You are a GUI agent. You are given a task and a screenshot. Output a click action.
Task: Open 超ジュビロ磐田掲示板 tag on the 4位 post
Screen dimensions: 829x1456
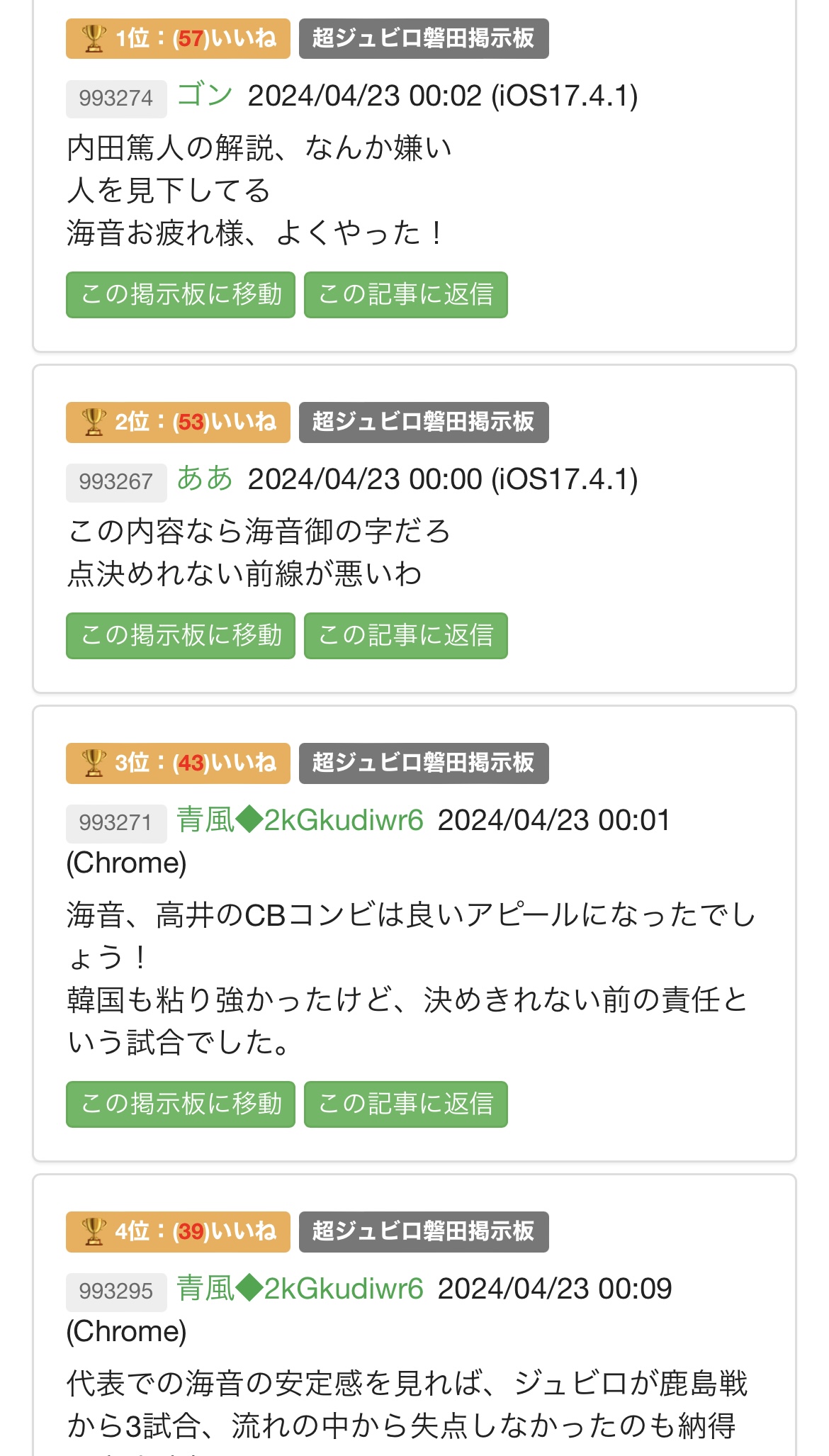pyautogui.click(x=424, y=1231)
